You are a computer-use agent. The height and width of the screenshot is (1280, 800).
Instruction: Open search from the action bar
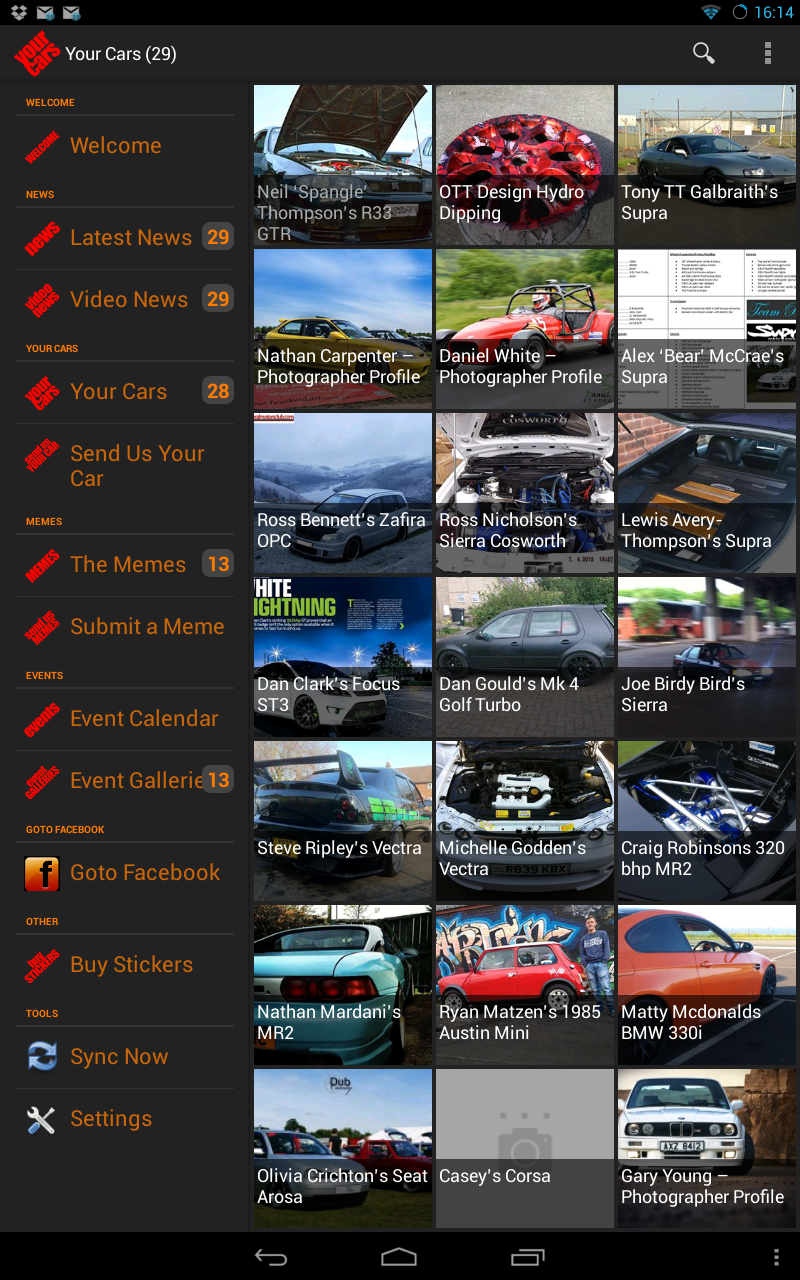(x=703, y=52)
